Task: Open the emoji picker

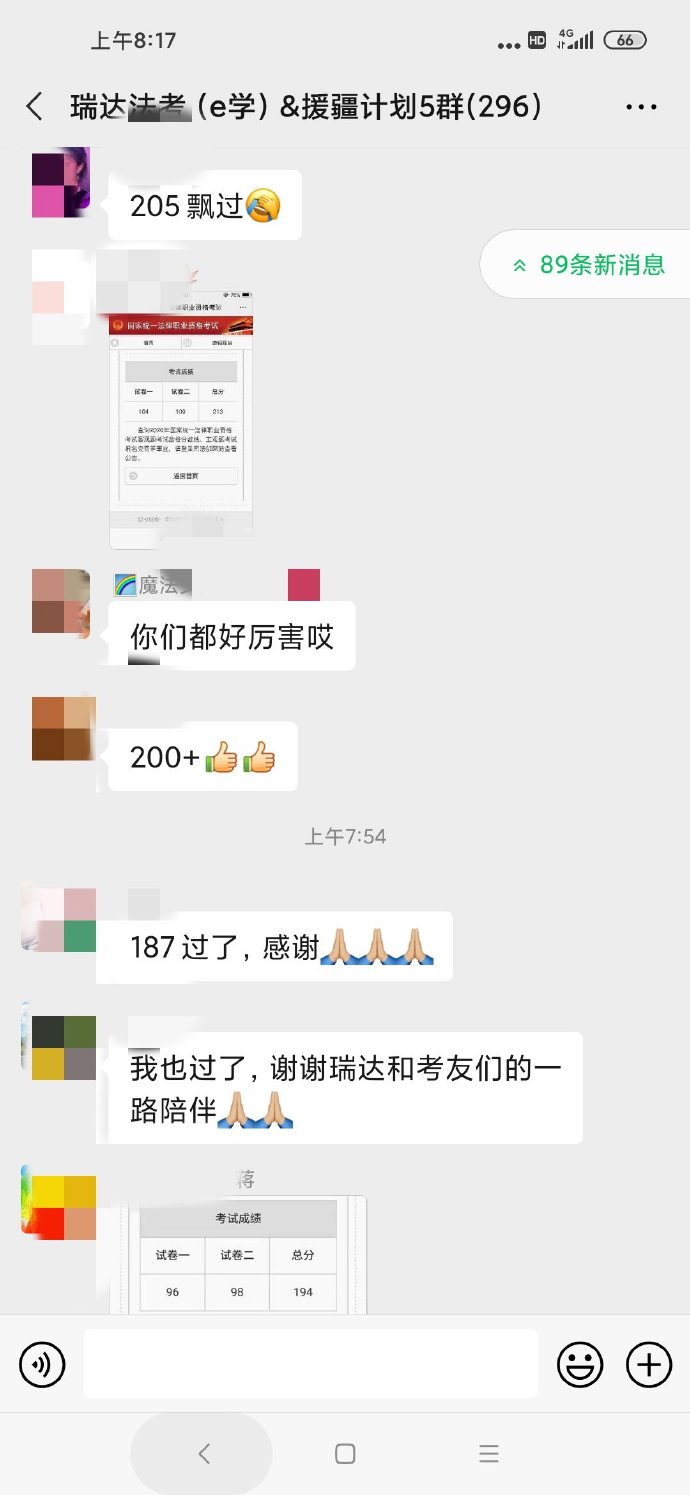Action: (x=580, y=1364)
